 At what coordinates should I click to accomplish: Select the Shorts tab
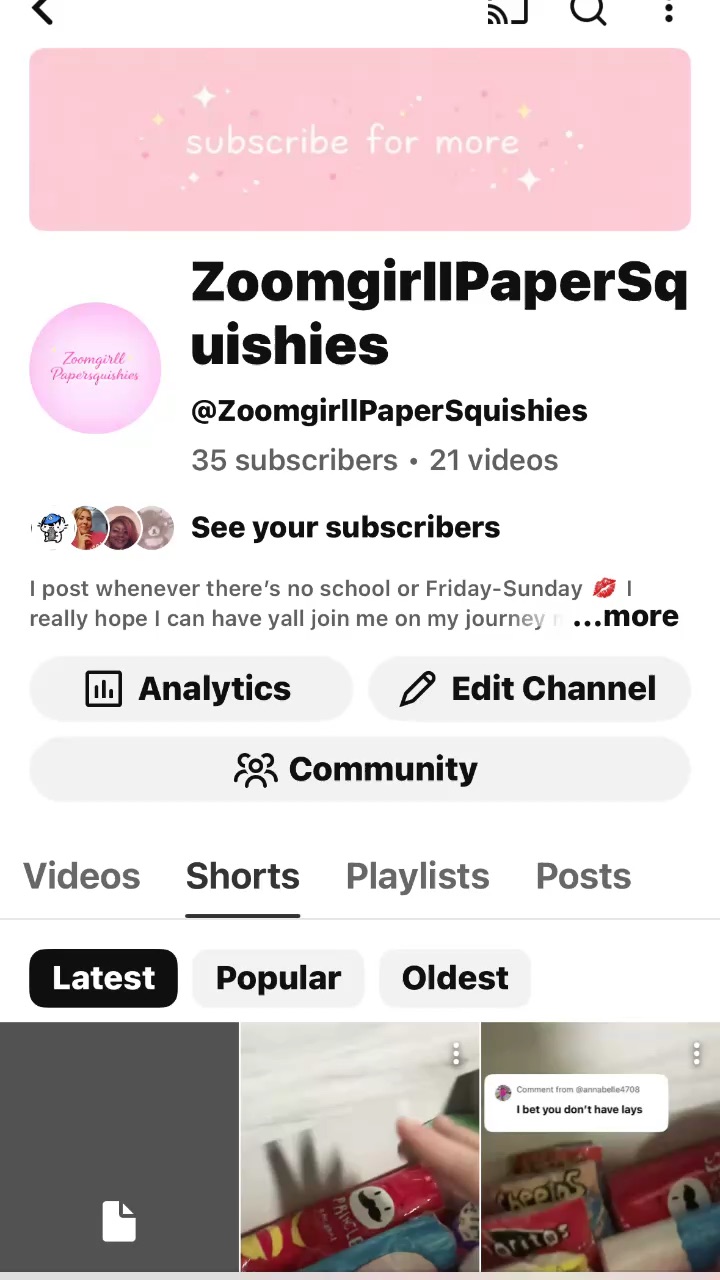(243, 876)
